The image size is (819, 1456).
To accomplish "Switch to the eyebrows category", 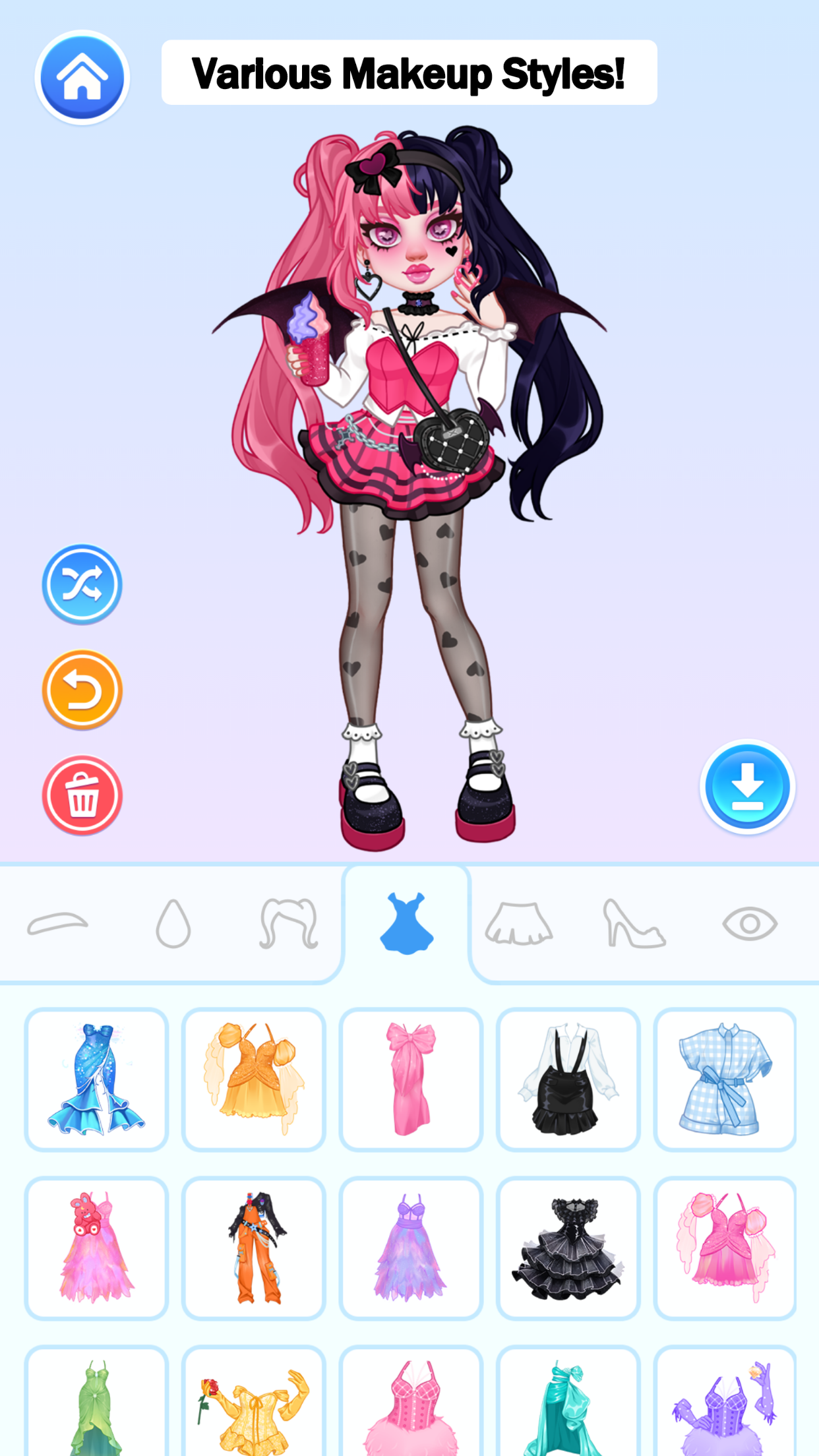I will [x=58, y=923].
